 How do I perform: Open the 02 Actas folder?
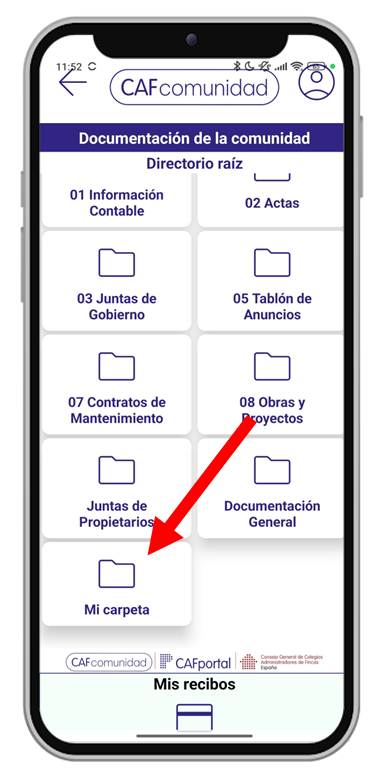[x=271, y=200]
